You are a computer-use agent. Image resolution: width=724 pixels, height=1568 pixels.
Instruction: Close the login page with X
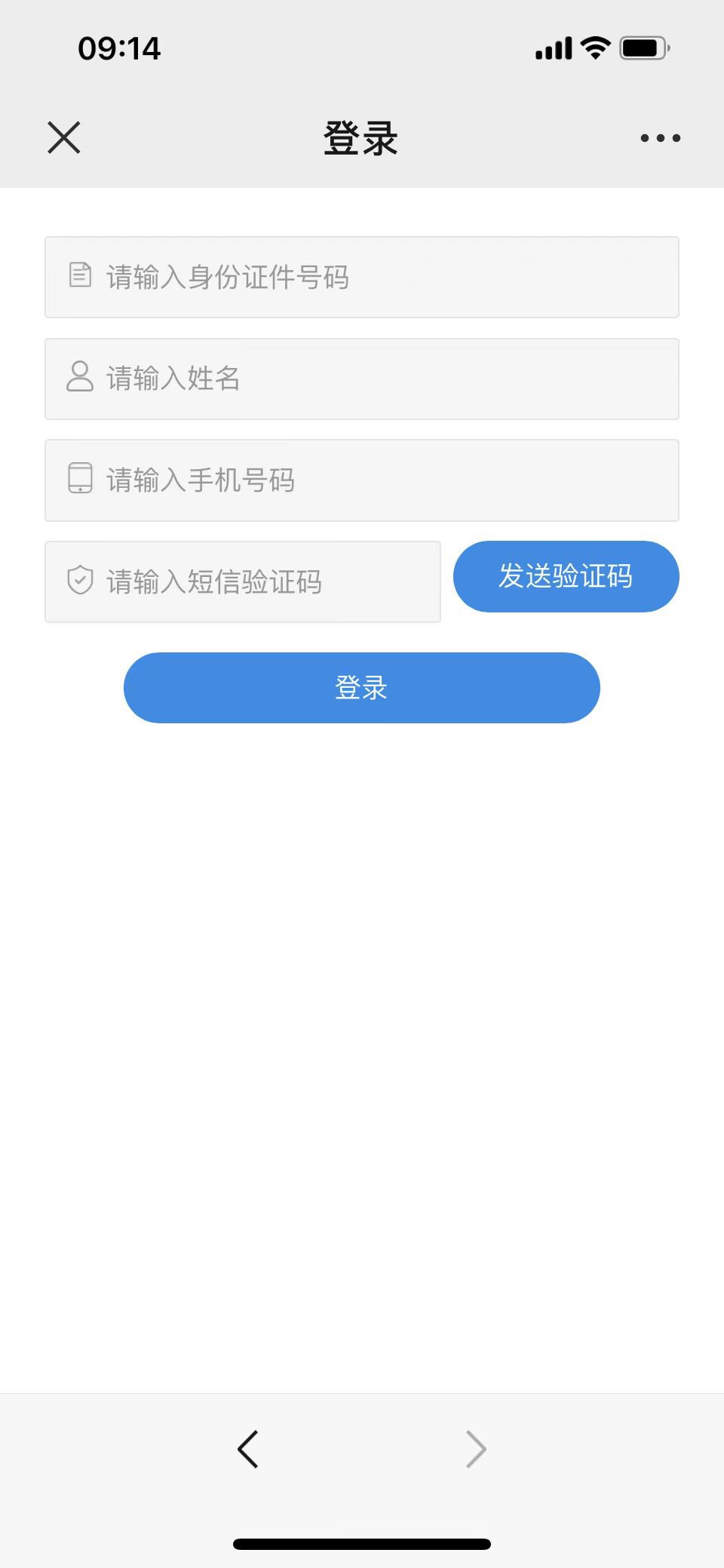[x=64, y=137]
